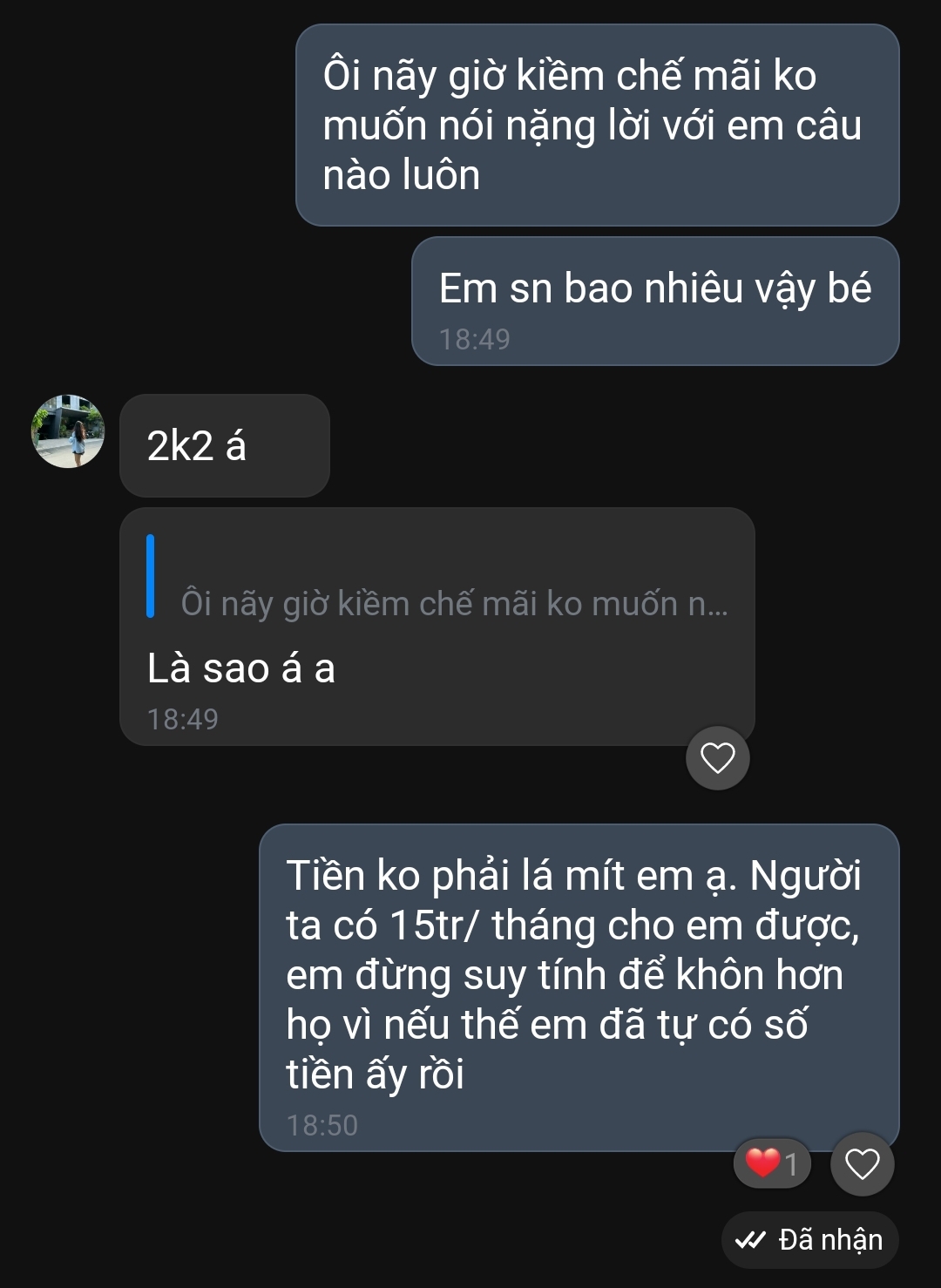React with heart to "Tiền ko phải lá mít" message
941x1288 pixels.
click(x=862, y=1164)
